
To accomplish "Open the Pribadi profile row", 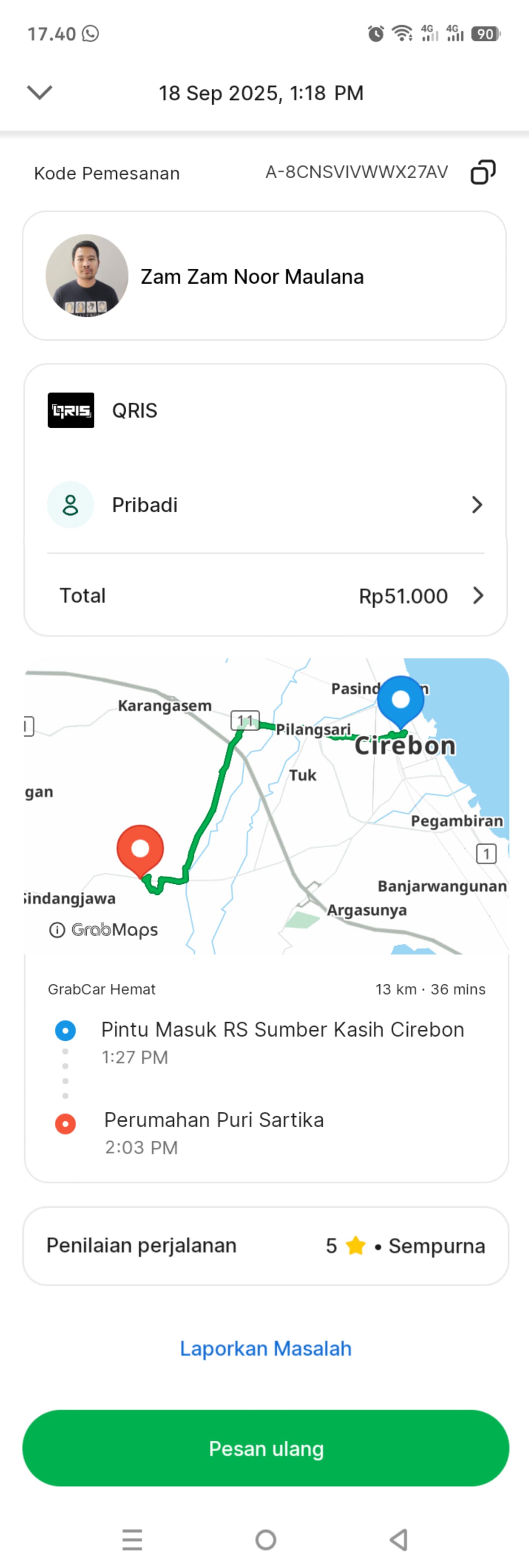I will click(265, 505).
